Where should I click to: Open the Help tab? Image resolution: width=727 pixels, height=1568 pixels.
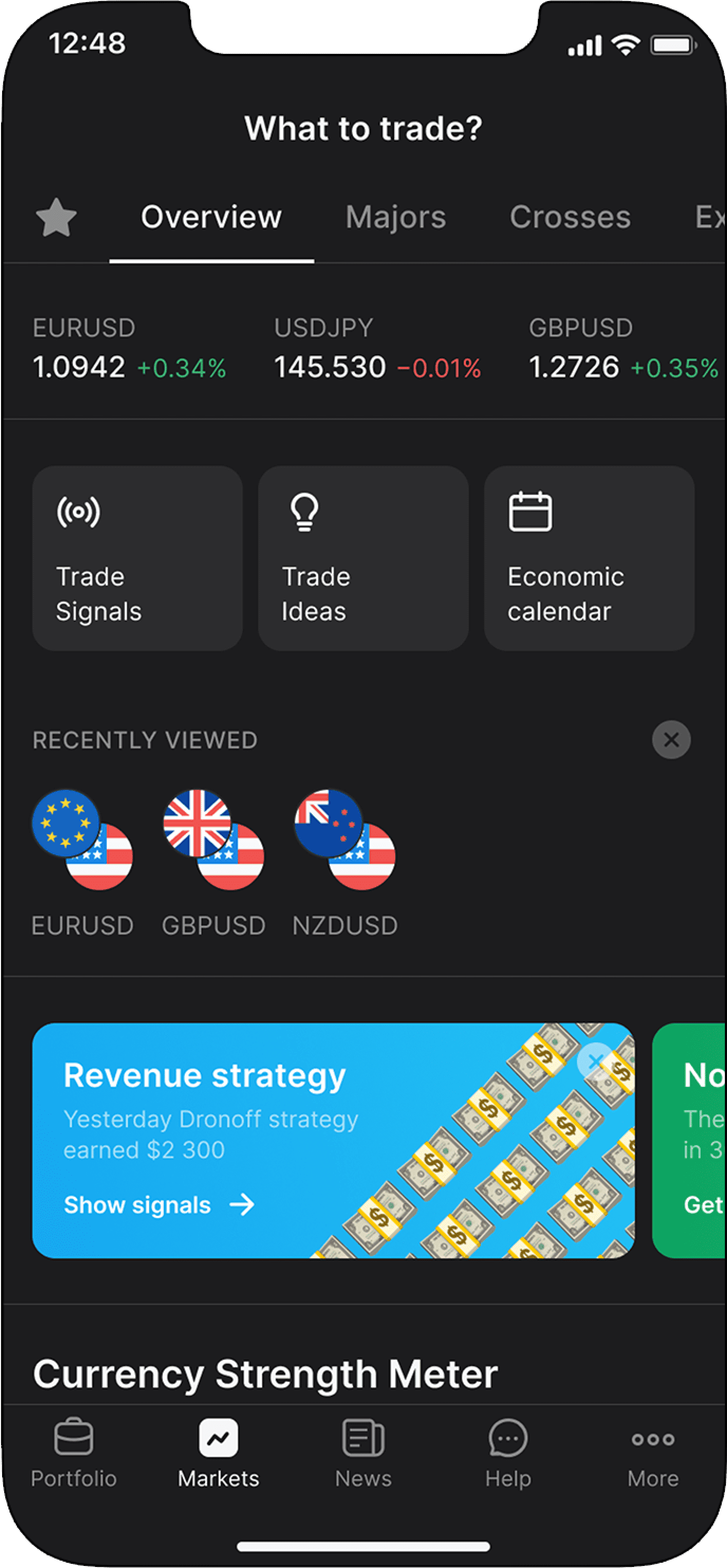[x=508, y=1452]
